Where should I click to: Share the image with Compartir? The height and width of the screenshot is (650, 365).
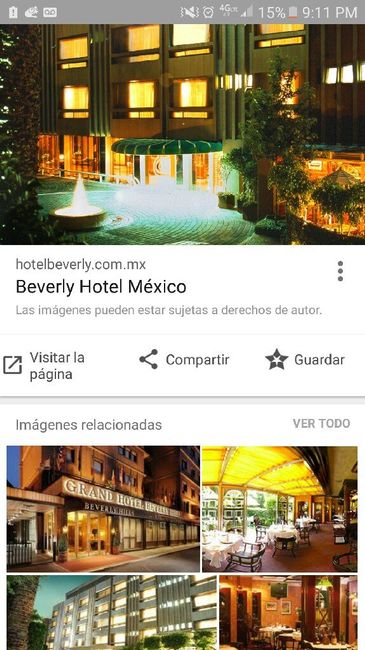(184, 359)
